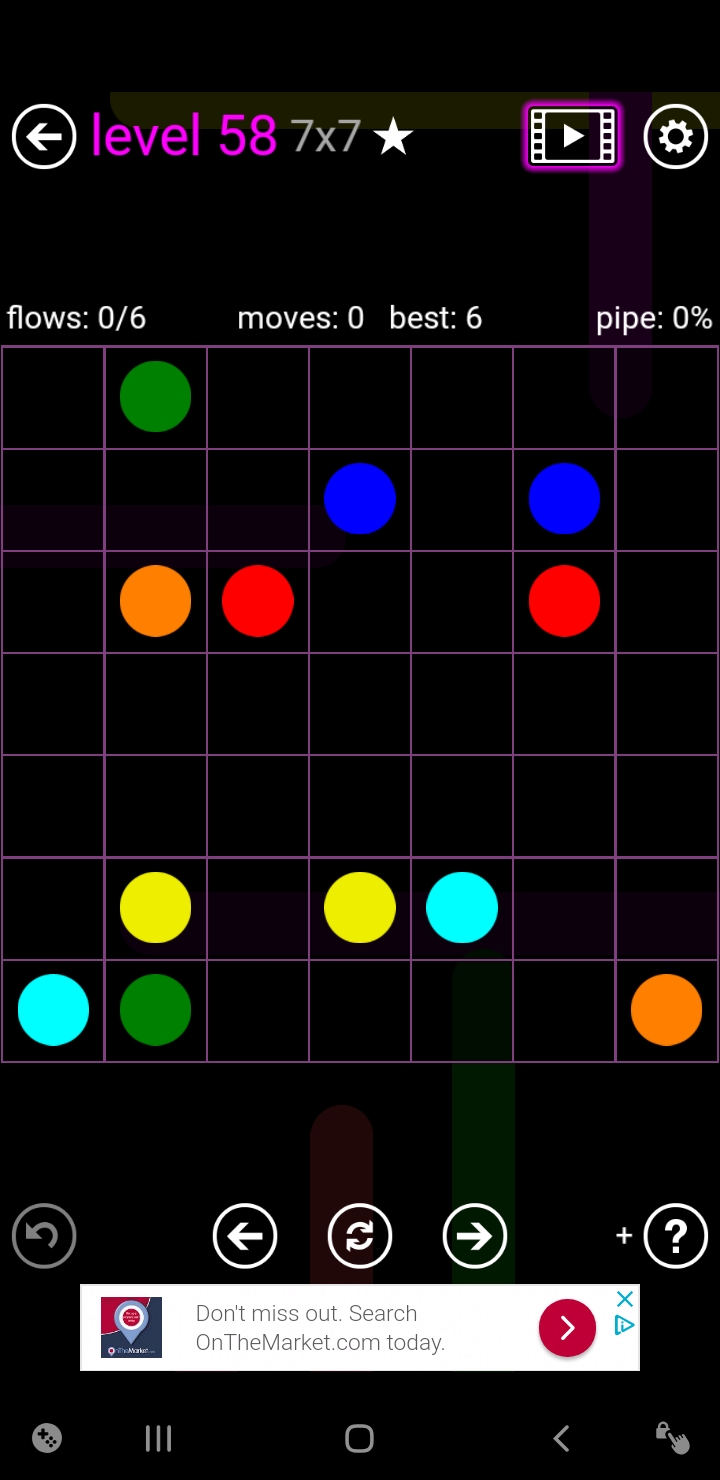720x1480 pixels.
Task: Open the recent apps view
Action: click(x=158, y=1438)
